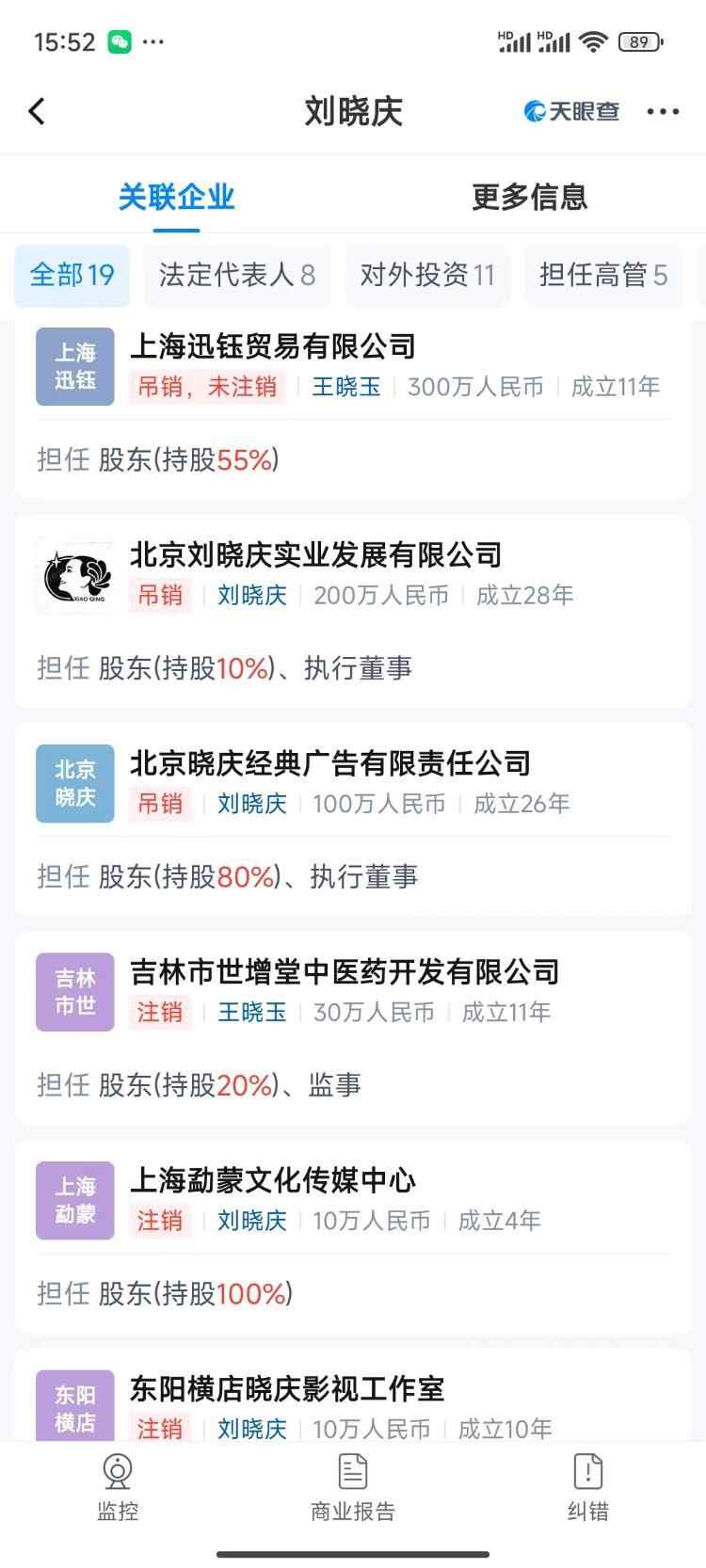Open 东阳横店晓庆影视工作室 card
The width and height of the screenshot is (706, 1568).
point(287,1389)
